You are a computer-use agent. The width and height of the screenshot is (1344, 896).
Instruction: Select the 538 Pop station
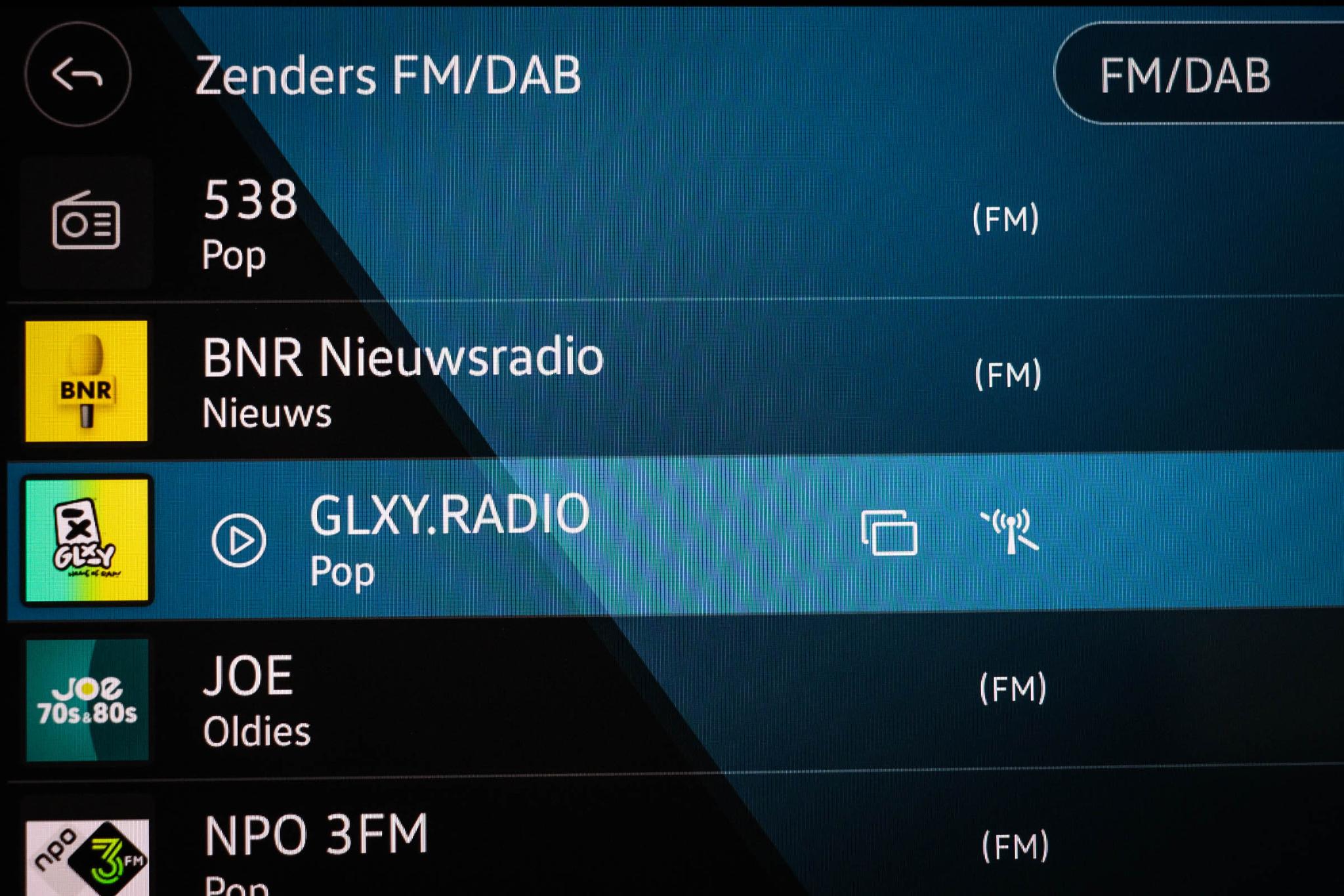(249, 224)
